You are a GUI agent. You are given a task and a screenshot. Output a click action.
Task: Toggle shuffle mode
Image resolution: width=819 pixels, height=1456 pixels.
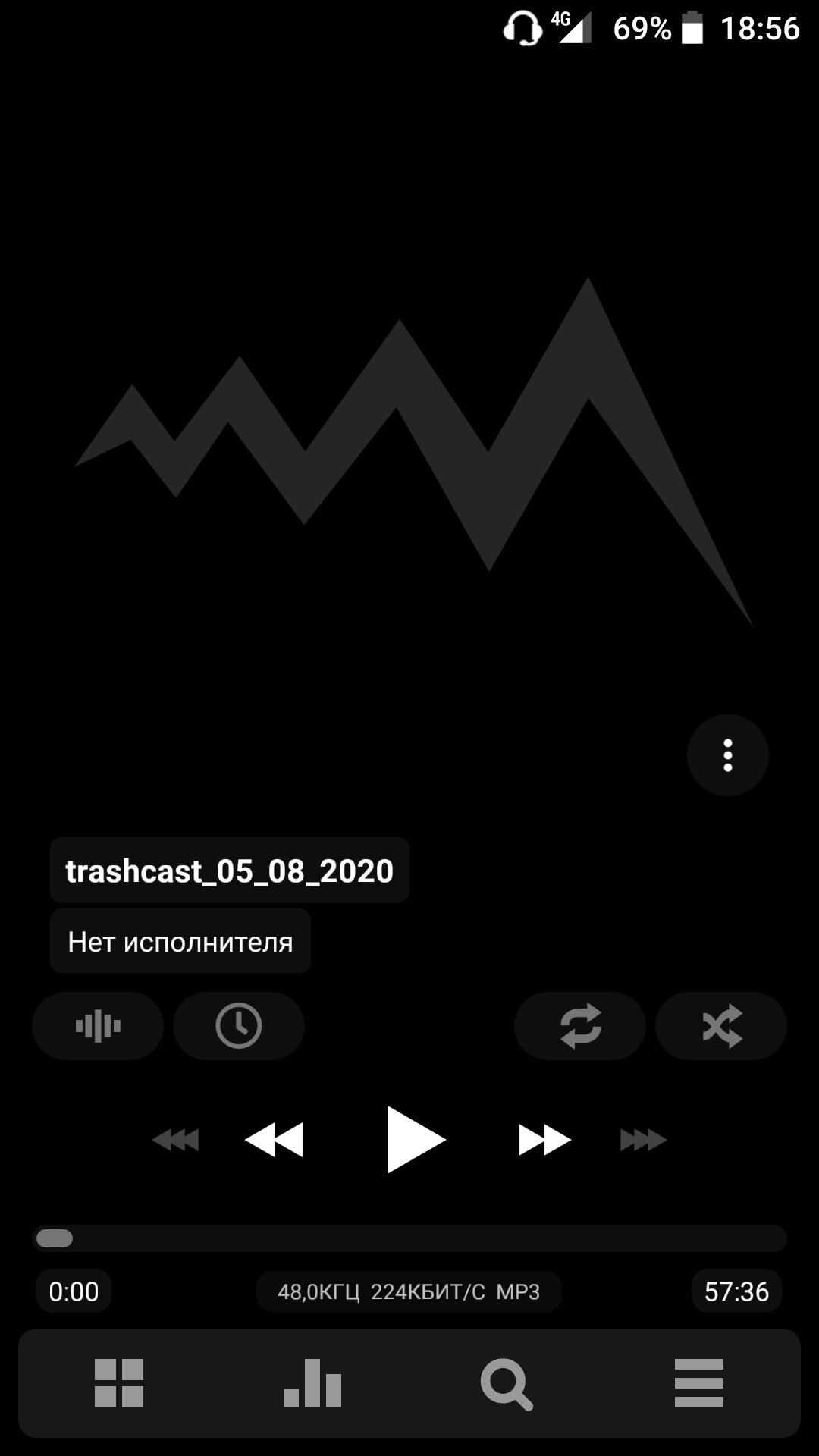point(721,1026)
